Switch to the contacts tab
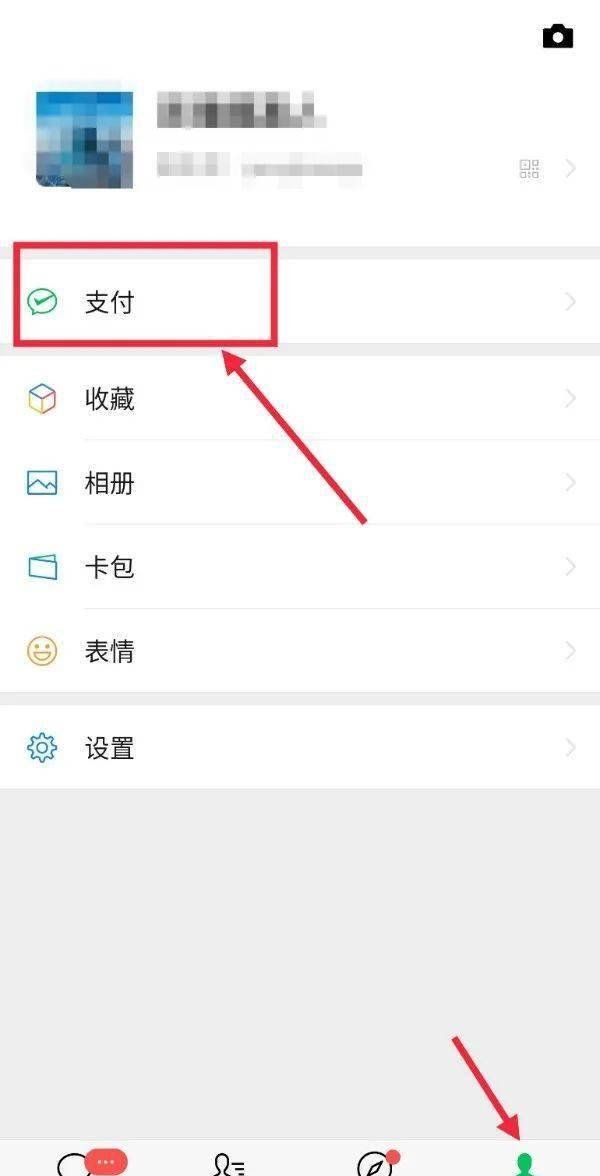Viewport: 600px width, 1176px height. pyautogui.click(x=227, y=1162)
